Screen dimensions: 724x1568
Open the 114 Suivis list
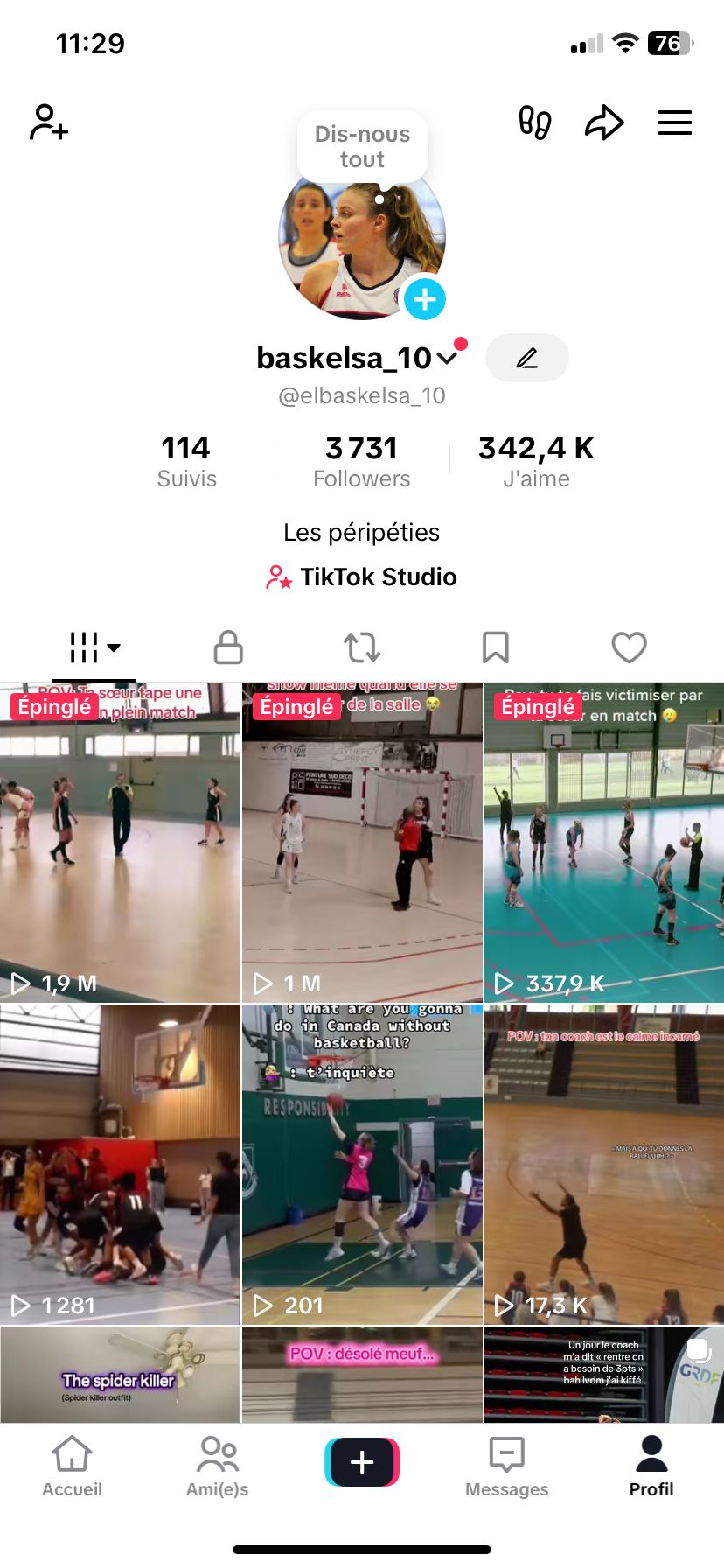[186, 461]
